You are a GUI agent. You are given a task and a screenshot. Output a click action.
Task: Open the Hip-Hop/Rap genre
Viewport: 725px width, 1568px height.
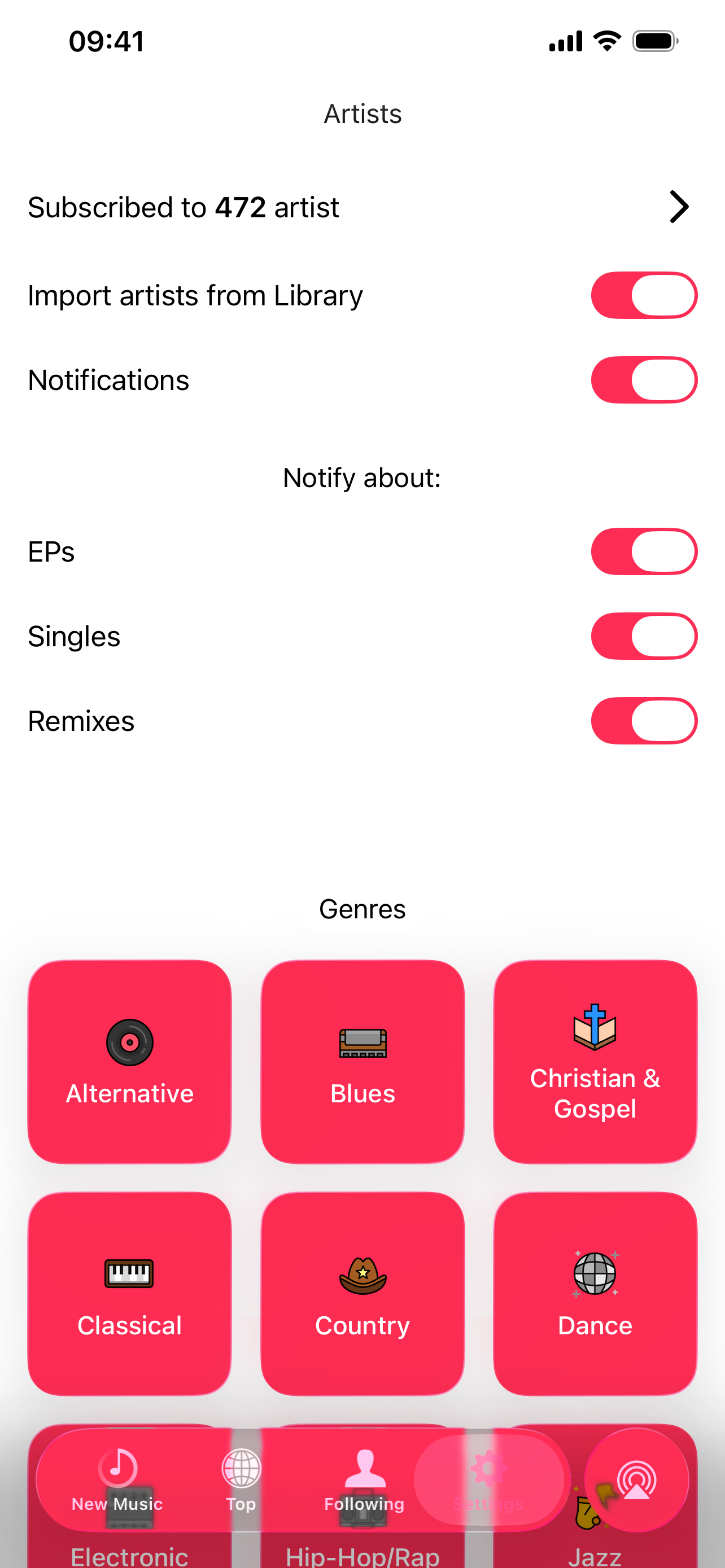point(362,1509)
